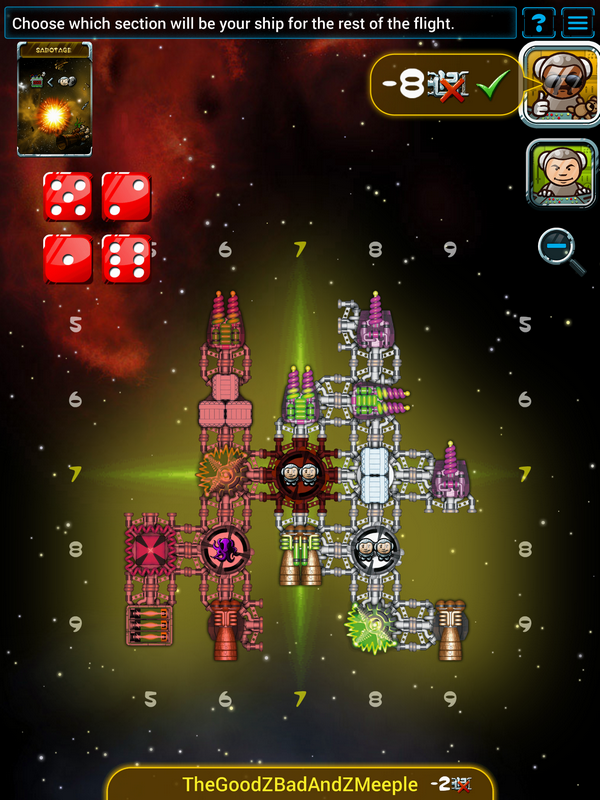
Task: Open the help question mark button
Action: (539, 21)
